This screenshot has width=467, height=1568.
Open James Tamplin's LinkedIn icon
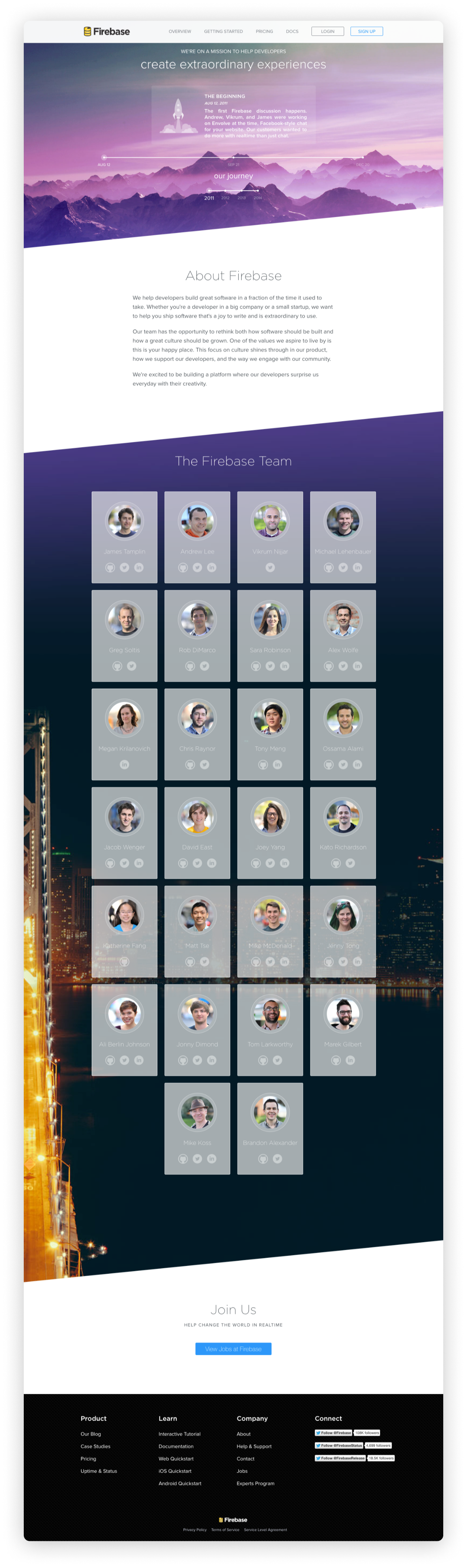[139, 567]
